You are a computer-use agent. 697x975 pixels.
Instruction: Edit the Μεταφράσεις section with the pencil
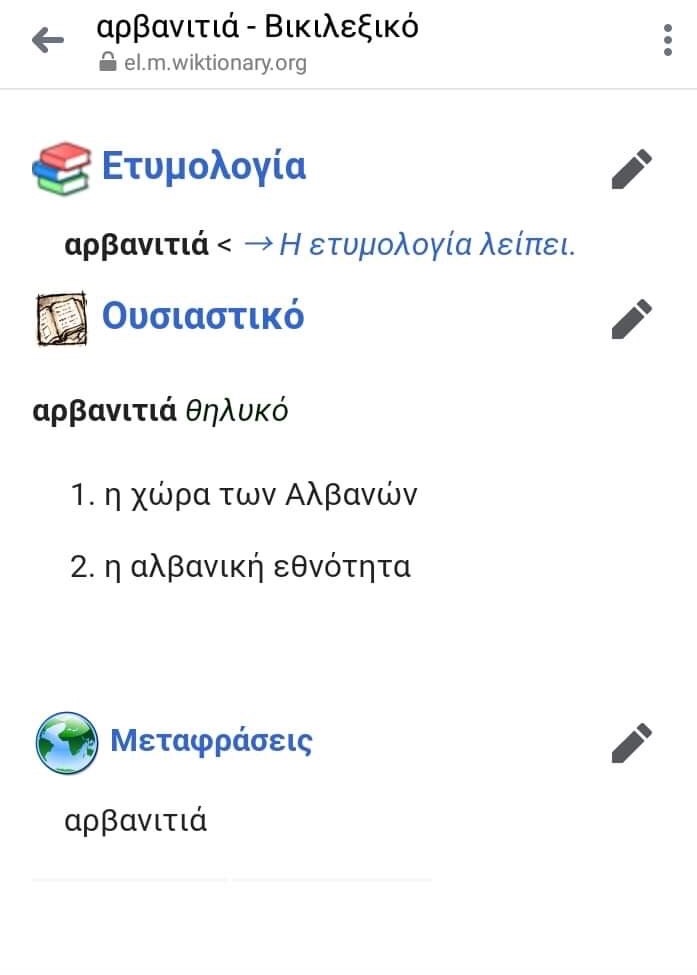pos(632,743)
